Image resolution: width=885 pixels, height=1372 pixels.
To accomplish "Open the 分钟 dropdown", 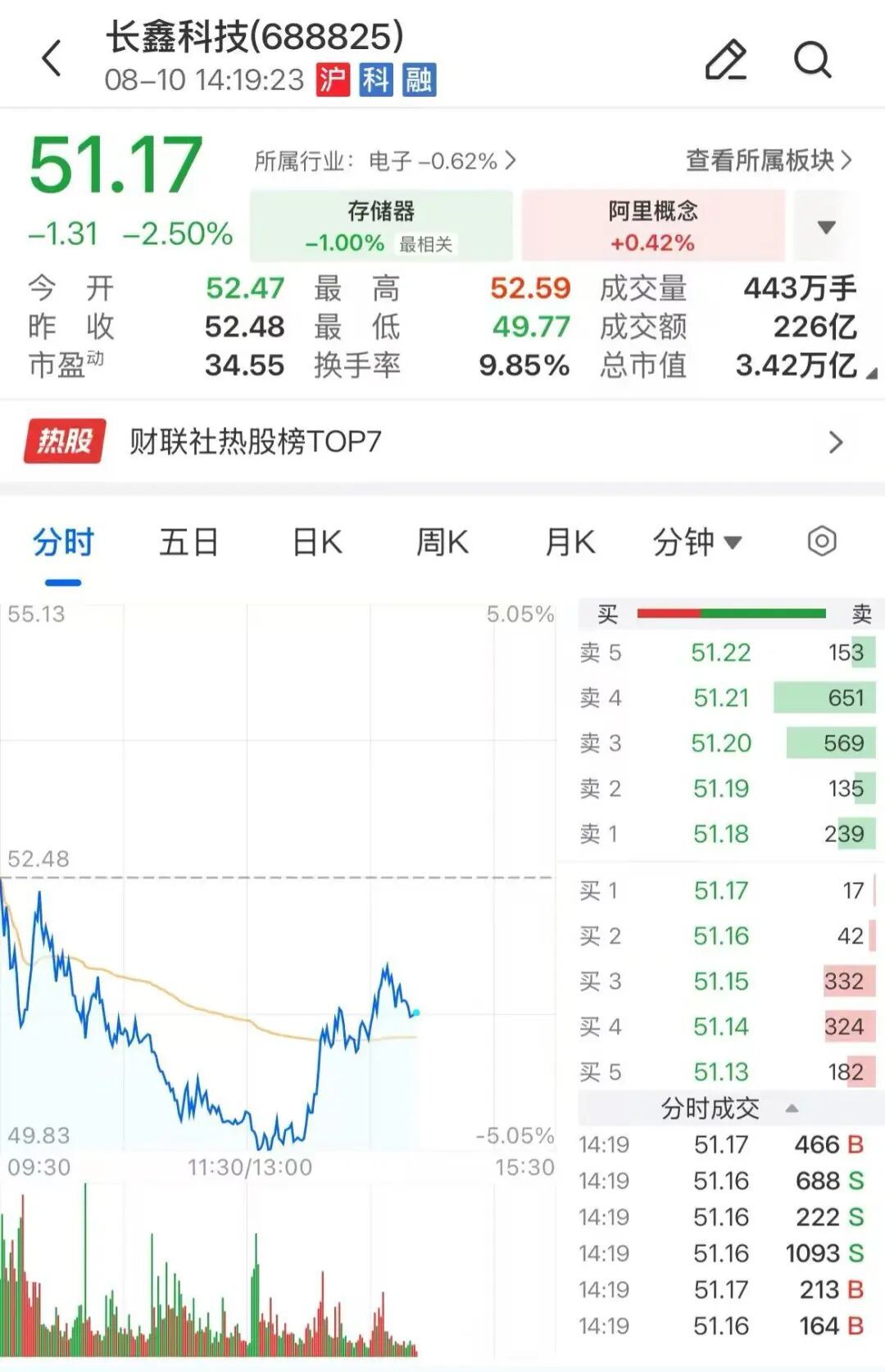I will (x=697, y=542).
